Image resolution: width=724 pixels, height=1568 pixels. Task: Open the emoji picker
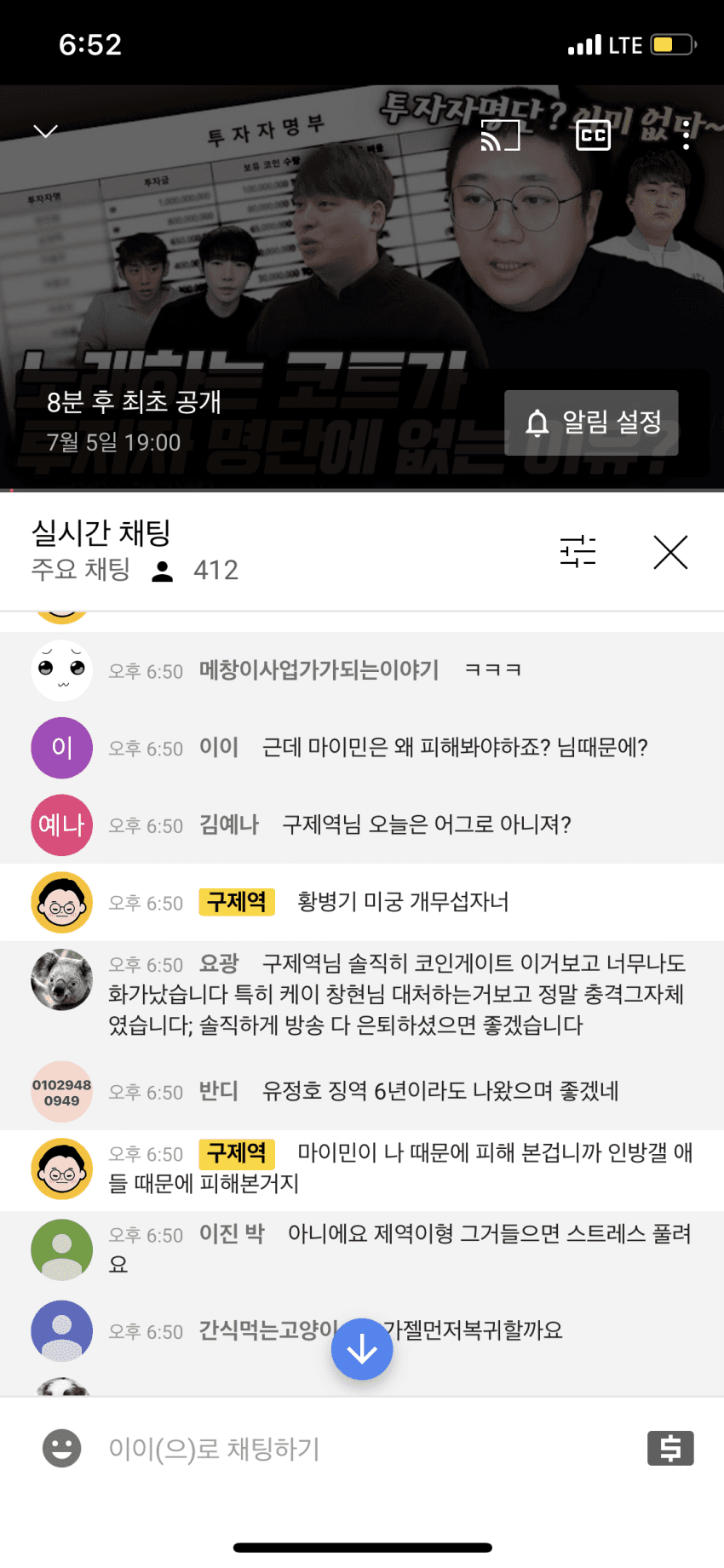[x=61, y=1448]
